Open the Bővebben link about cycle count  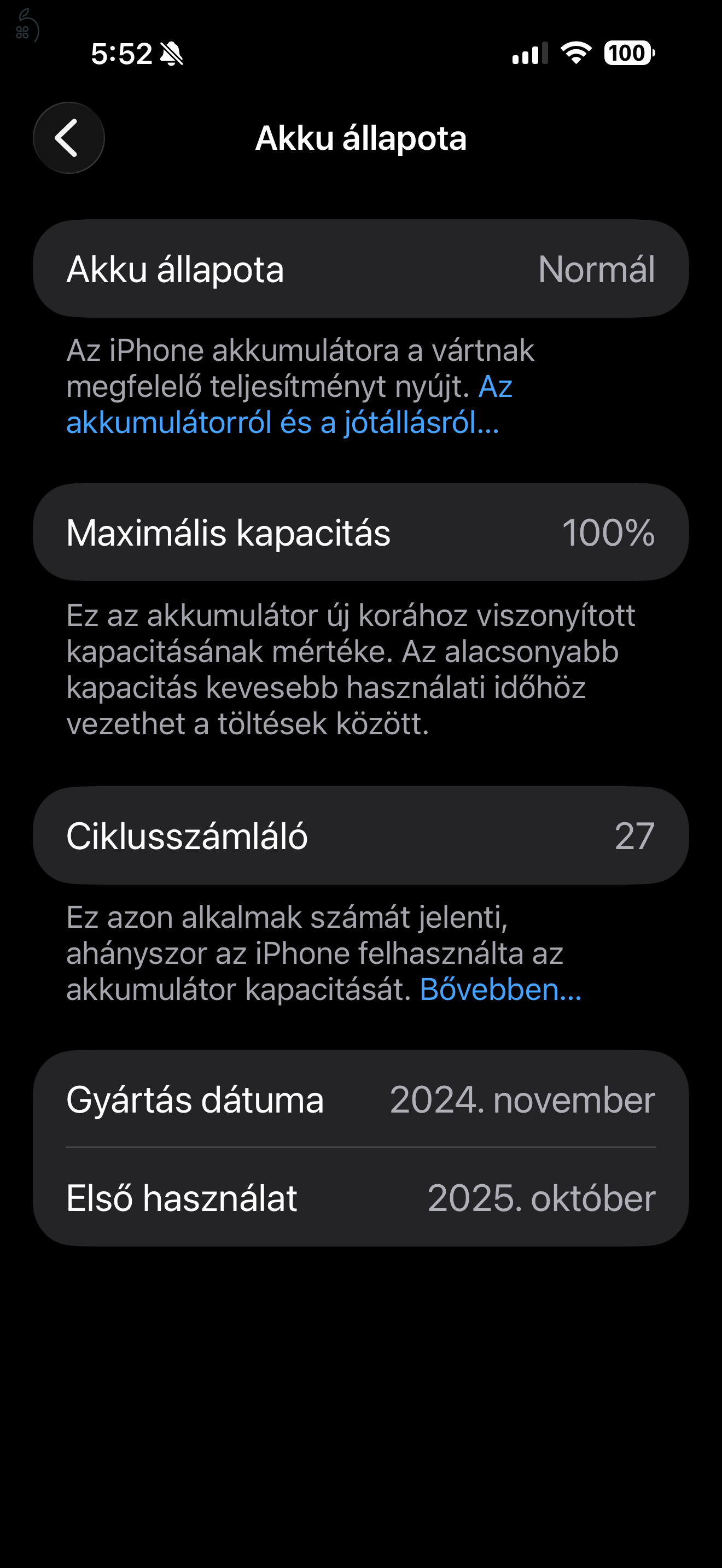click(500, 989)
